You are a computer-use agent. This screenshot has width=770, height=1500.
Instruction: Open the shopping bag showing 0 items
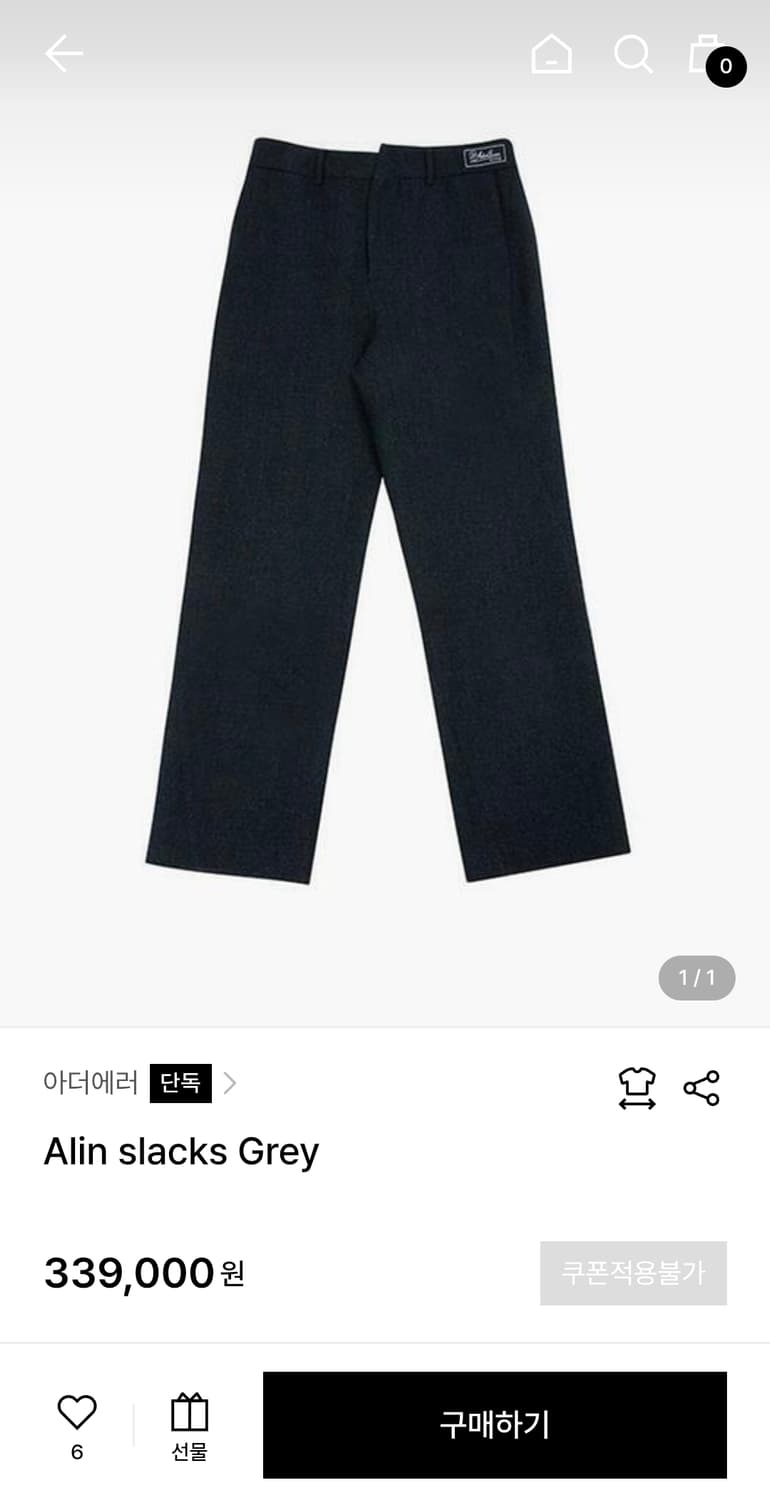click(x=710, y=55)
